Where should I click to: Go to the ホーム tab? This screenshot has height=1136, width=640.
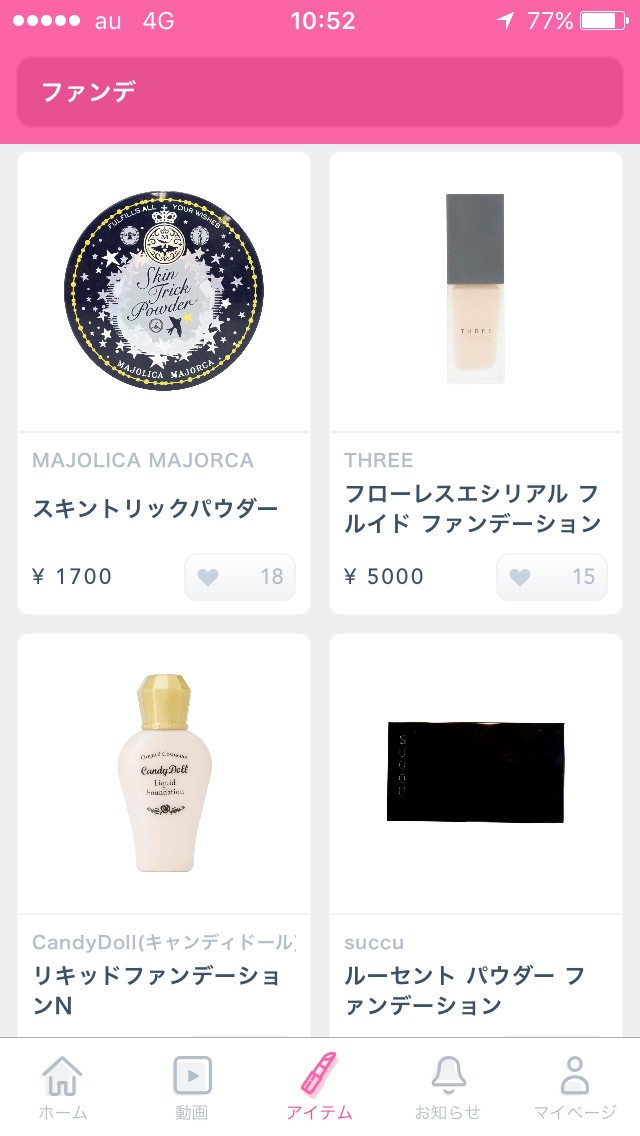(x=62, y=1088)
